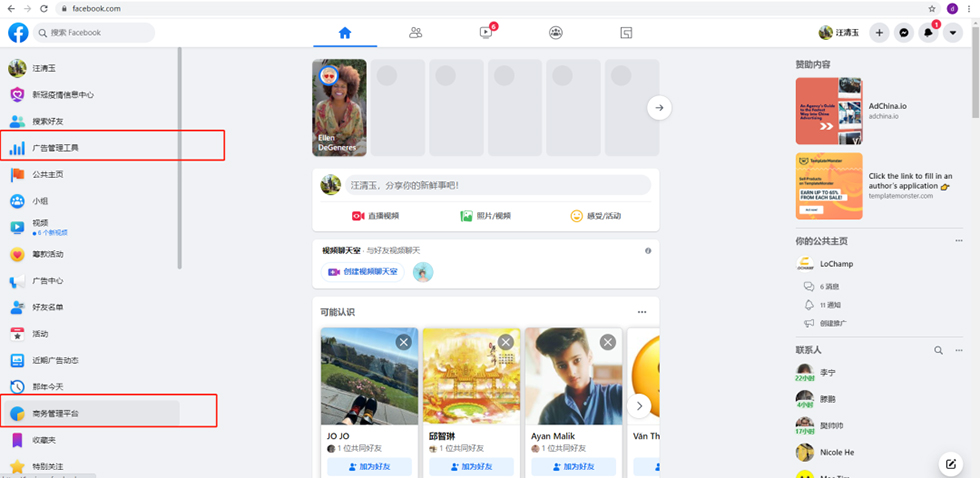Screen dimensions: 980x478
Task: Tap 创建视频聊天室 button
Action: point(362,272)
